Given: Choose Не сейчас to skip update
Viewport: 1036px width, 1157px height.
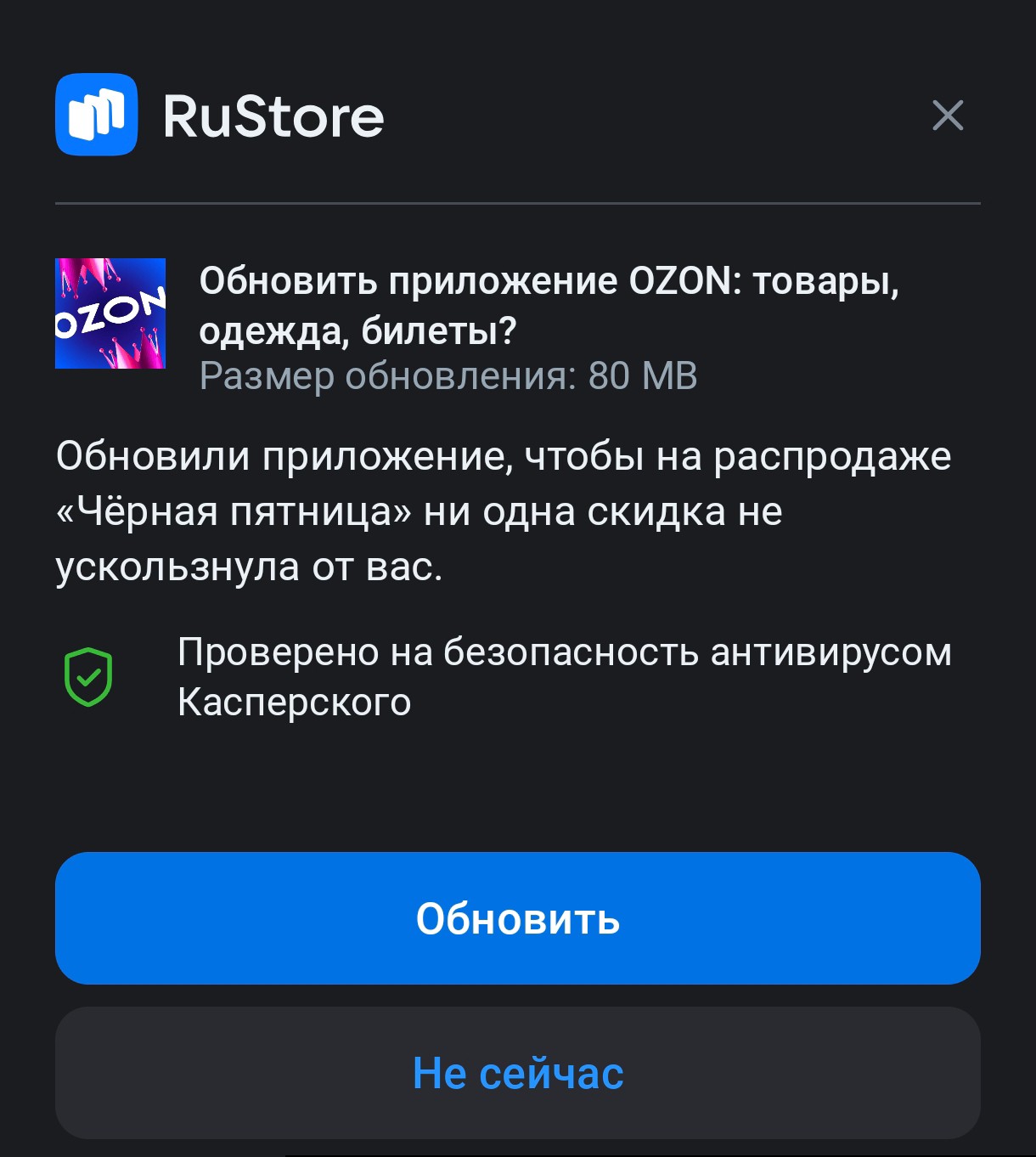Looking at the screenshot, I should [518, 1073].
